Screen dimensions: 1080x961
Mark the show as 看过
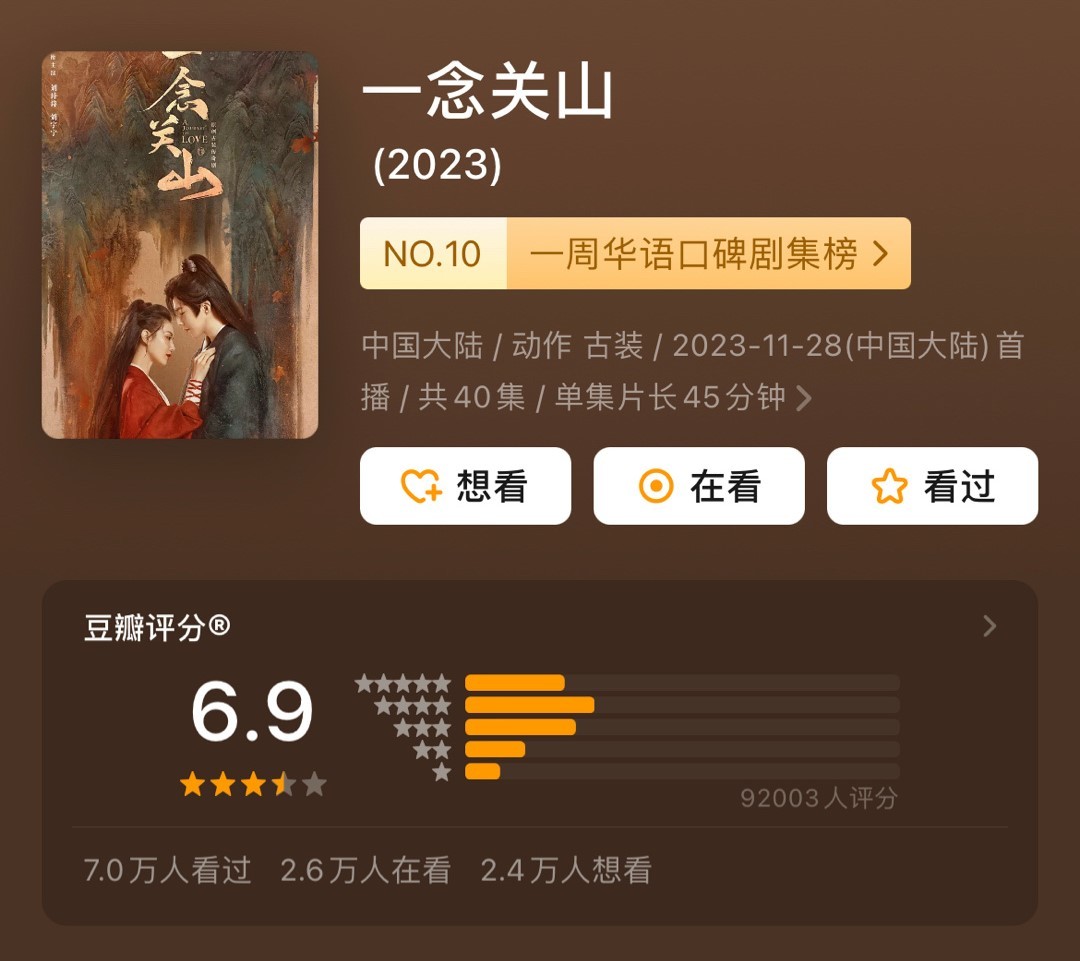coord(932,486)
